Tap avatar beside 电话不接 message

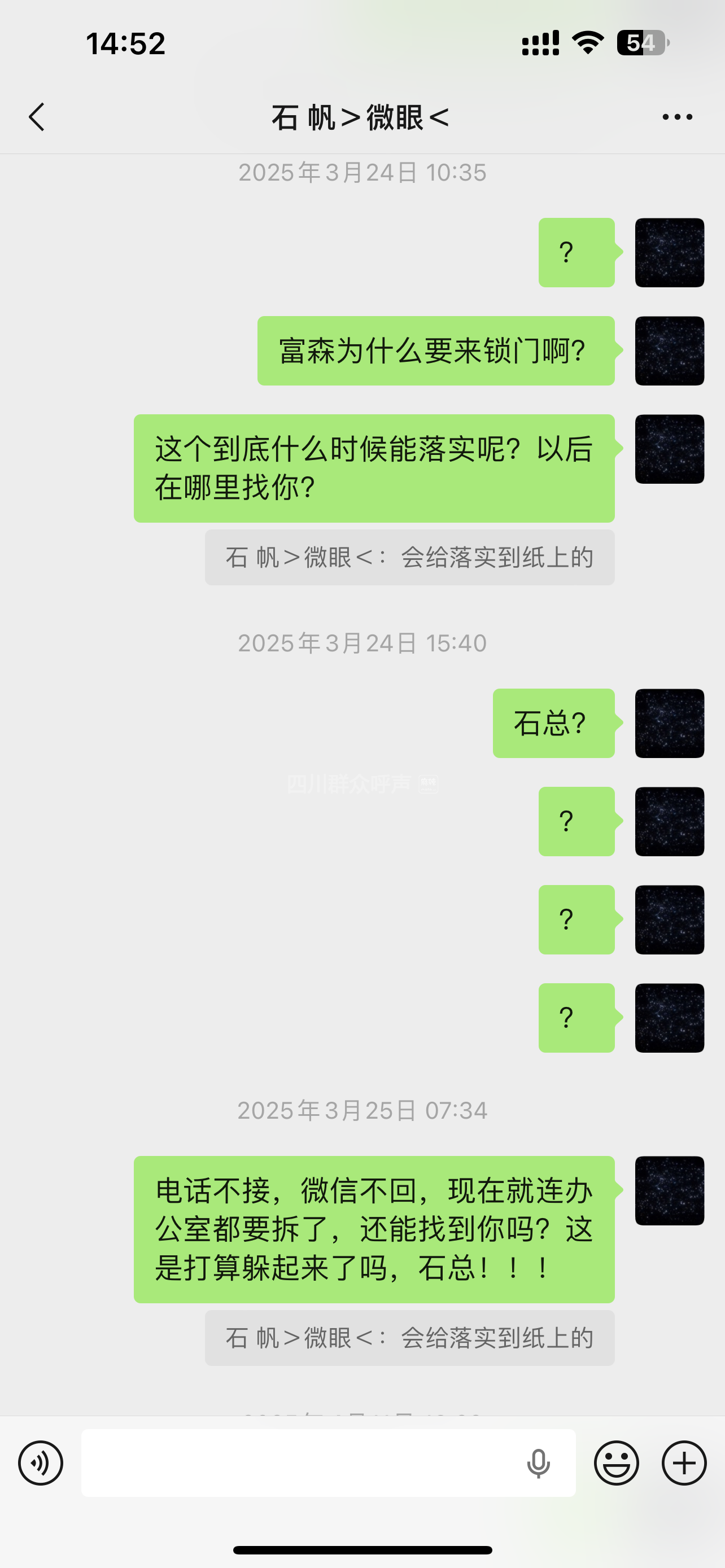click(669, 1190)
